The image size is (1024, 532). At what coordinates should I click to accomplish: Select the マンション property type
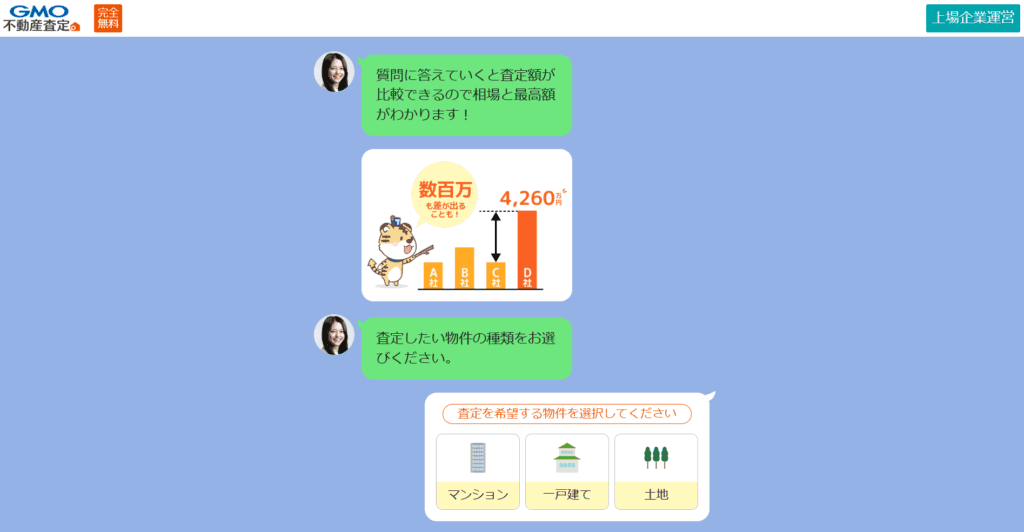pyautogui.click(x=477, y=471)
